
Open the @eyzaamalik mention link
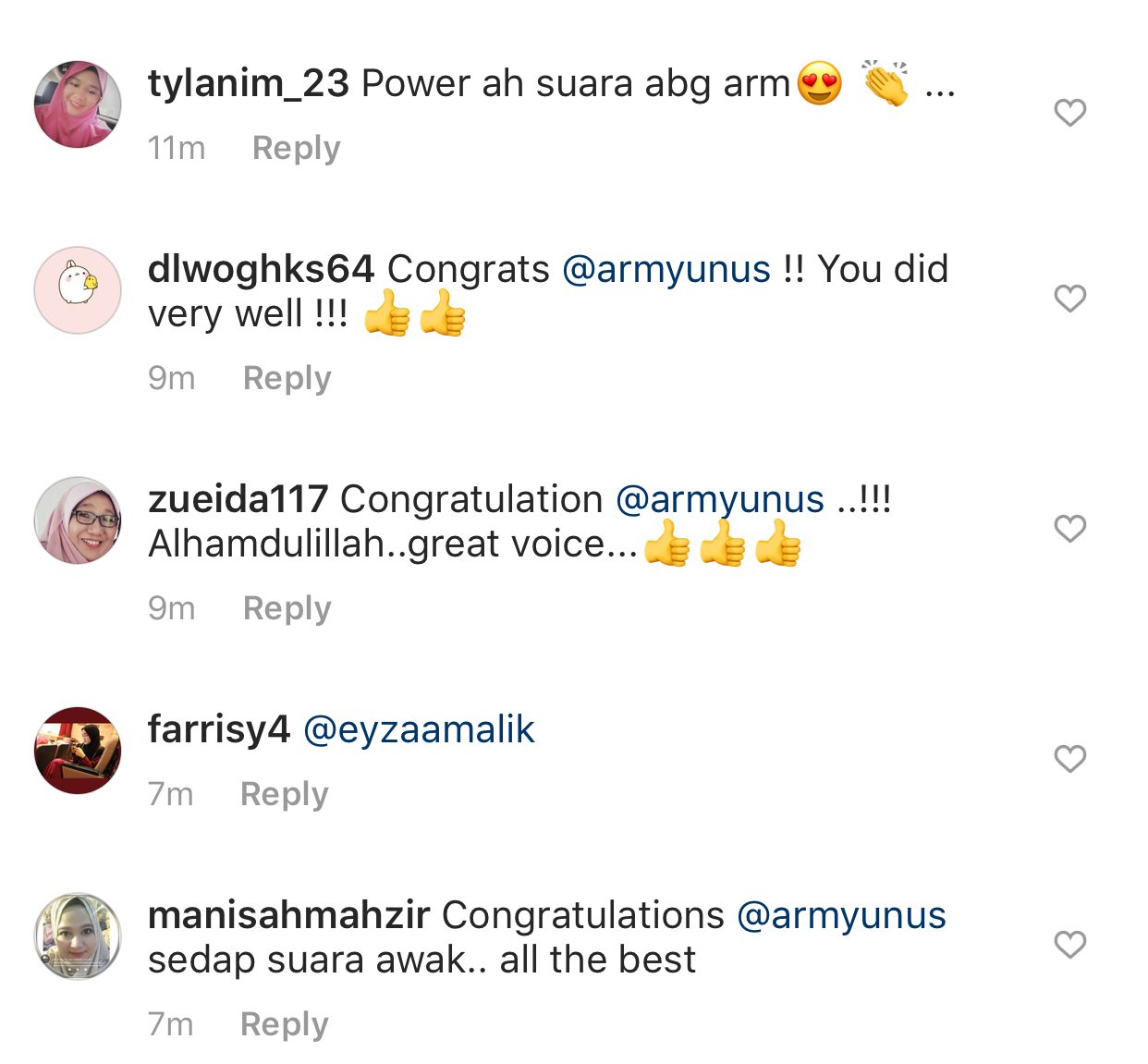click(x=419, y=730)
